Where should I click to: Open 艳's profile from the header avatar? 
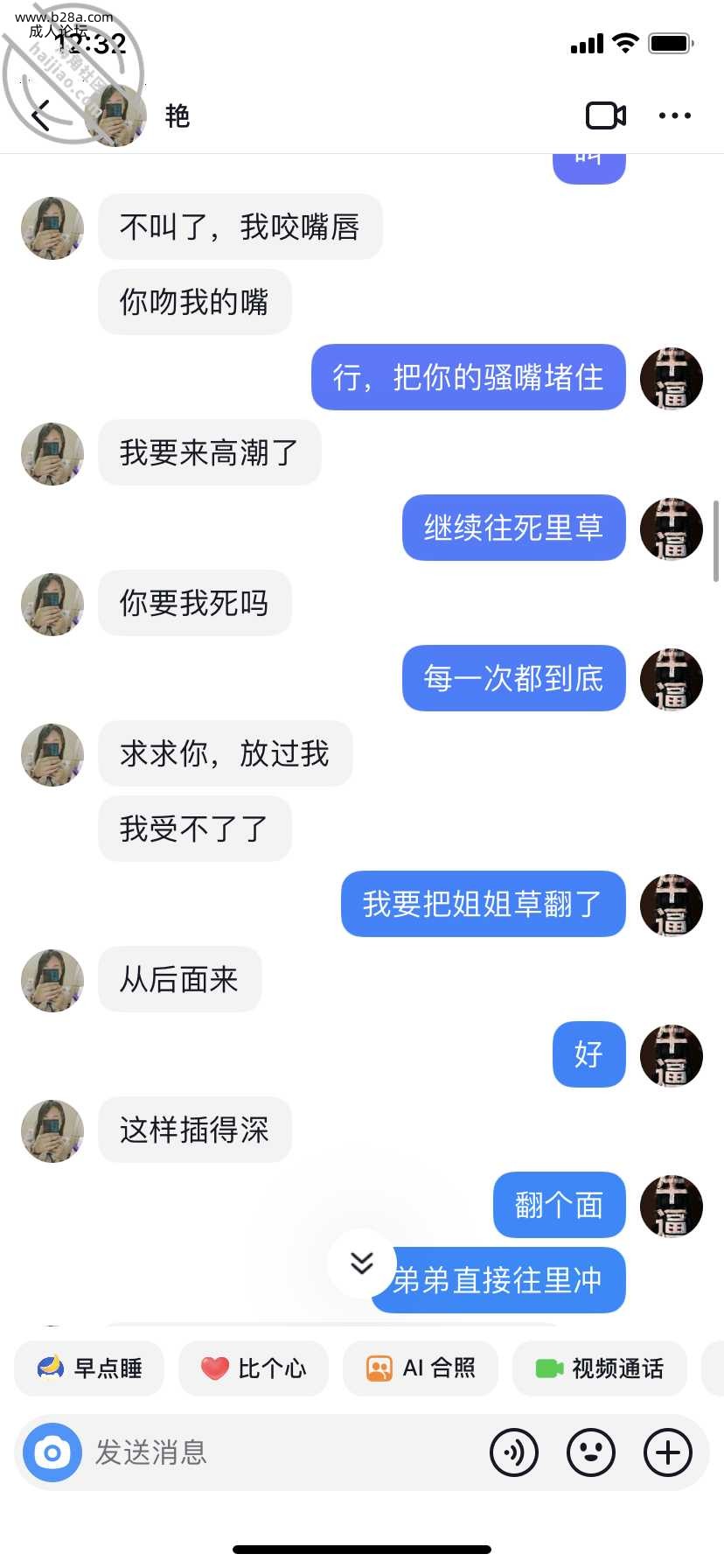tap(117, 115)
